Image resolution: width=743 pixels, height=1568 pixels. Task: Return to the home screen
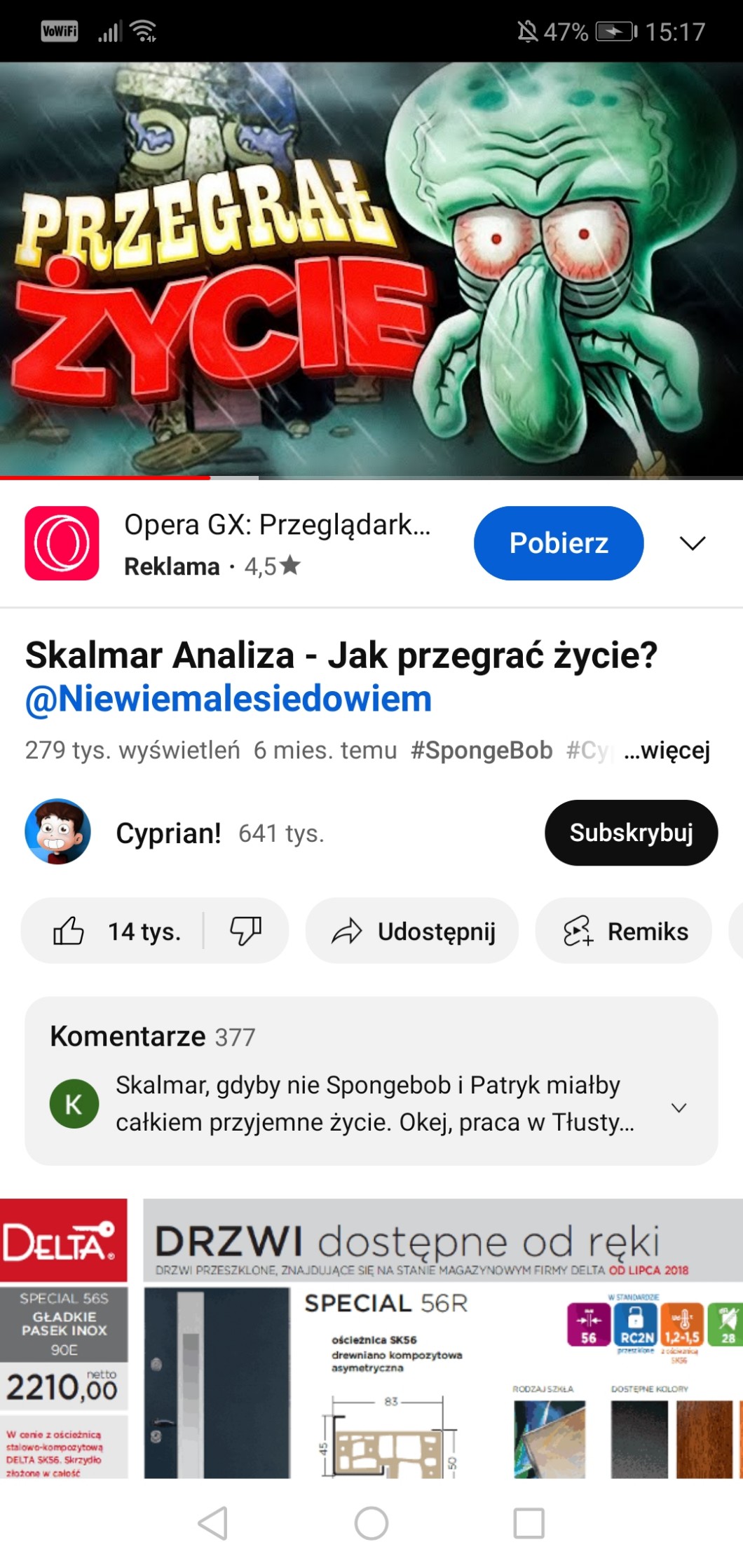click(371, 1522)
